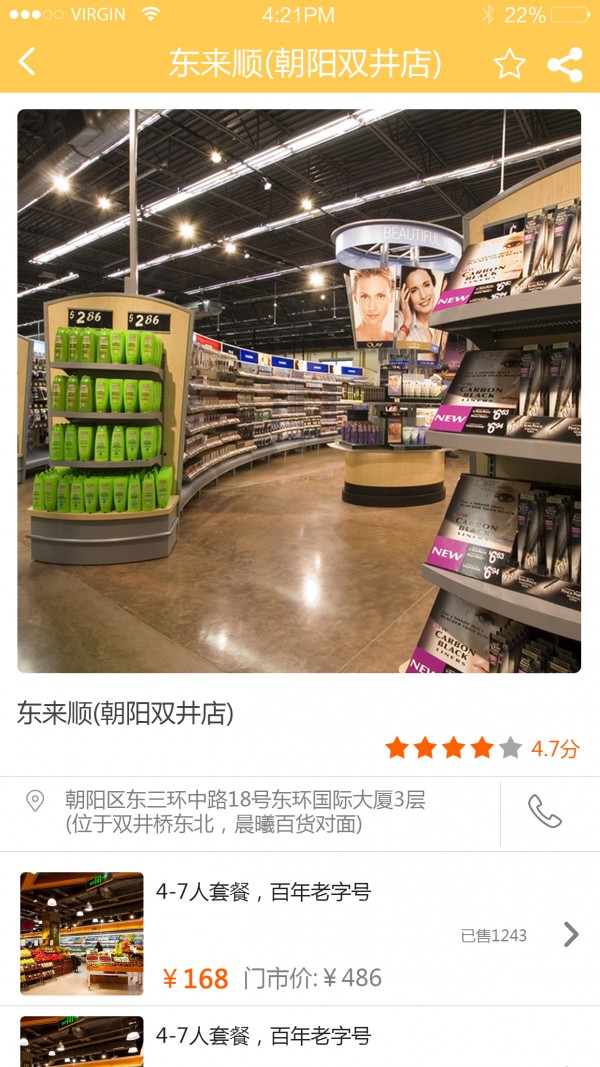Go back using the header arrow
This screenshot has width=600, height=1067.
[27, 62]
